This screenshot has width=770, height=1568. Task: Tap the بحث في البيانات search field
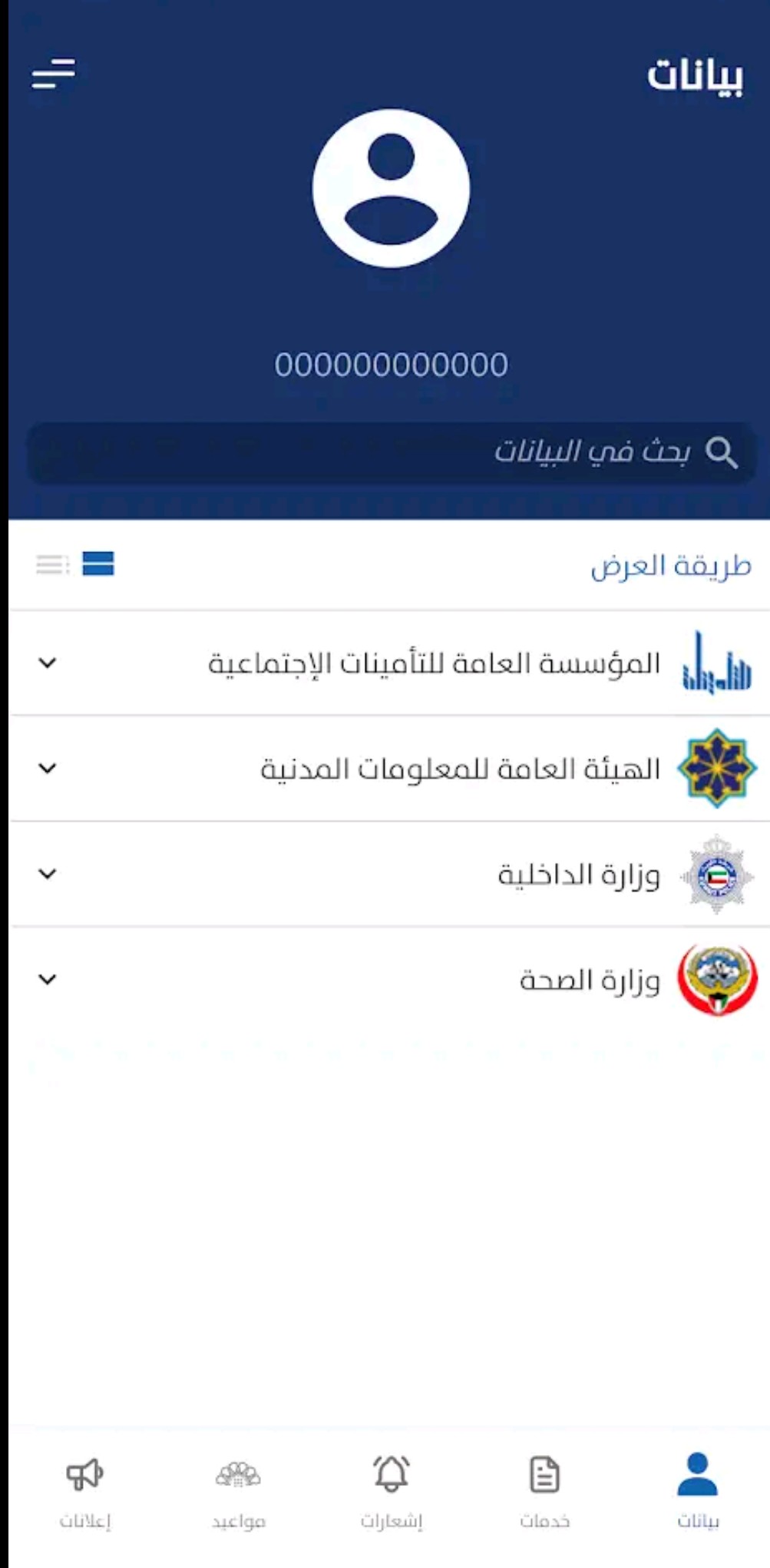(392, 452)
